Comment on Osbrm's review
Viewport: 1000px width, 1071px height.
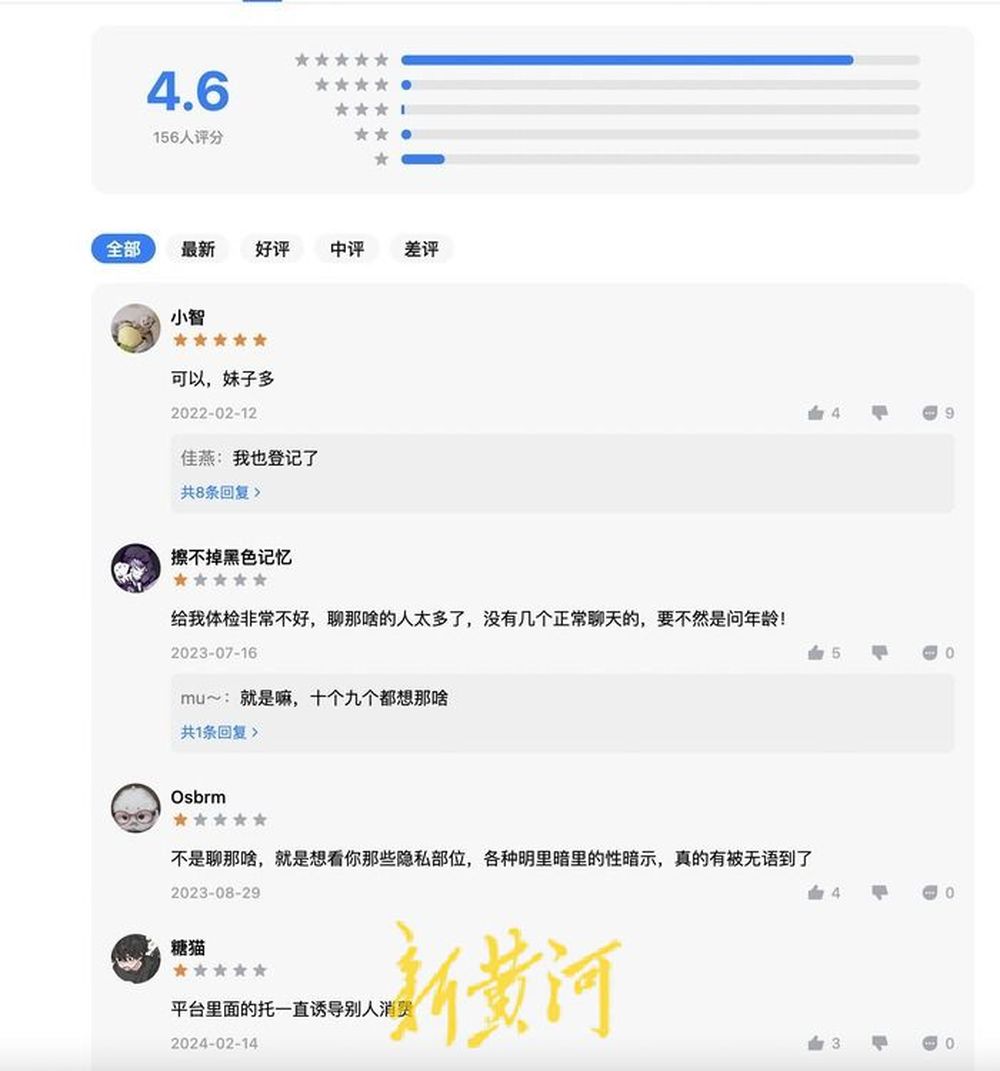click(x=930, y=893)
